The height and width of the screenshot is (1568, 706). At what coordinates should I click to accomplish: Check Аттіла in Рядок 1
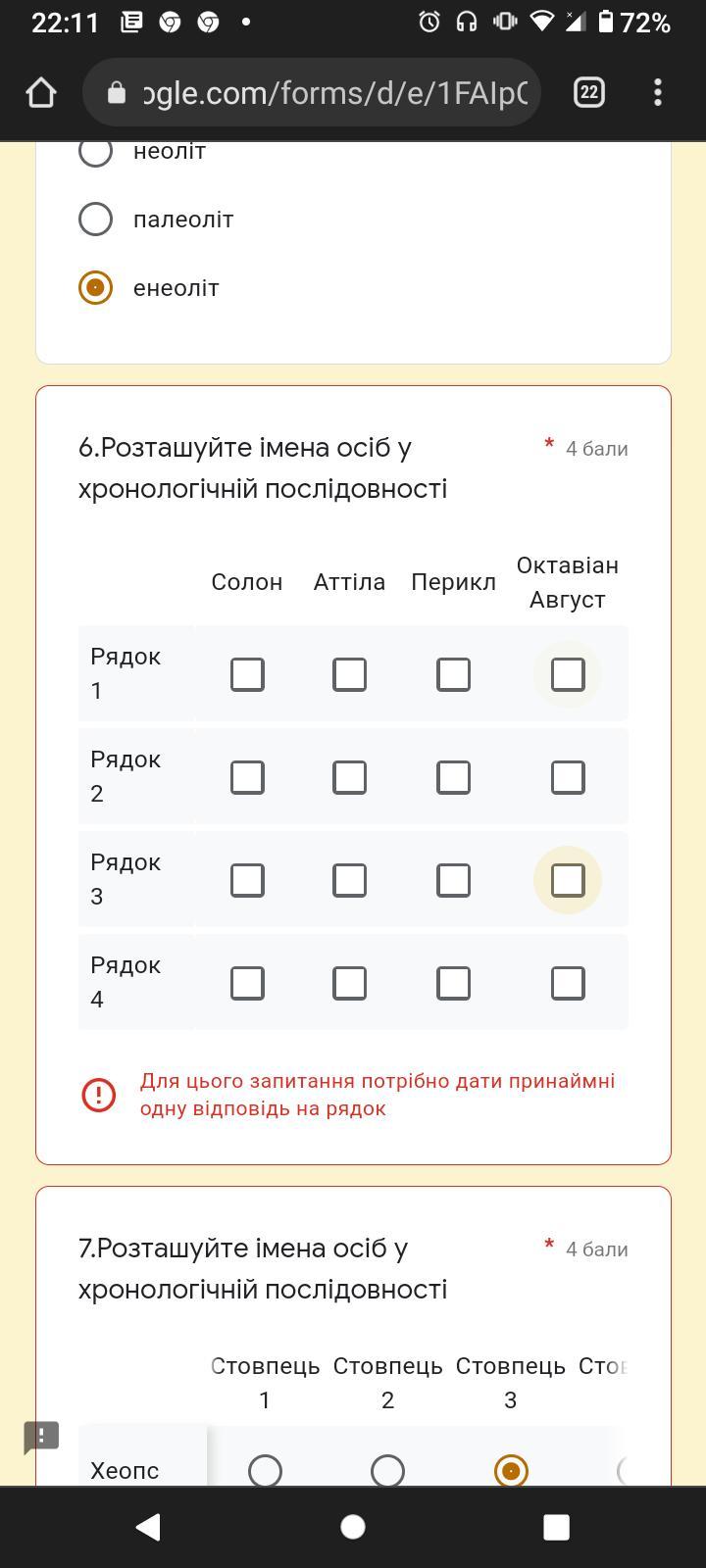(x=349, y=674)
